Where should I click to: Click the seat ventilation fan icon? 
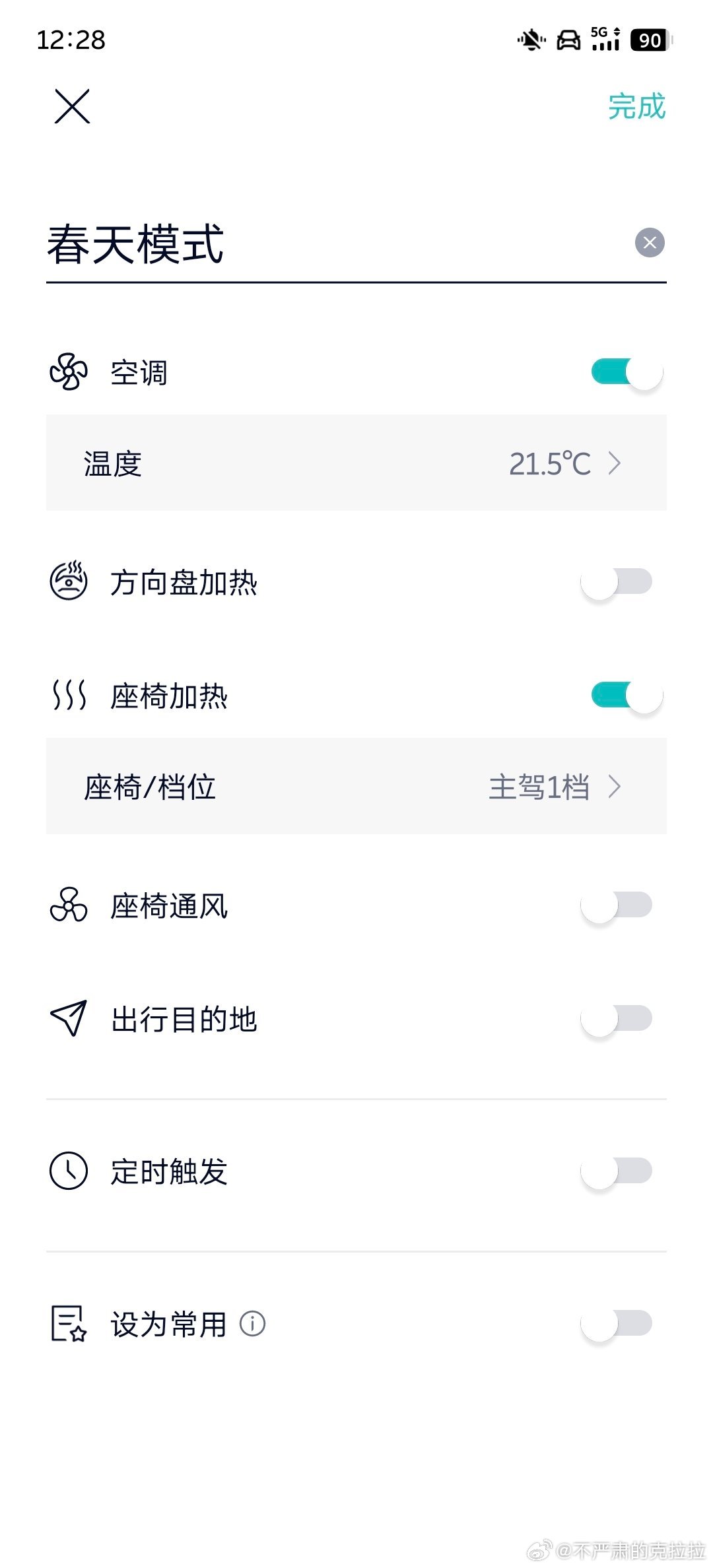[68, 907]
